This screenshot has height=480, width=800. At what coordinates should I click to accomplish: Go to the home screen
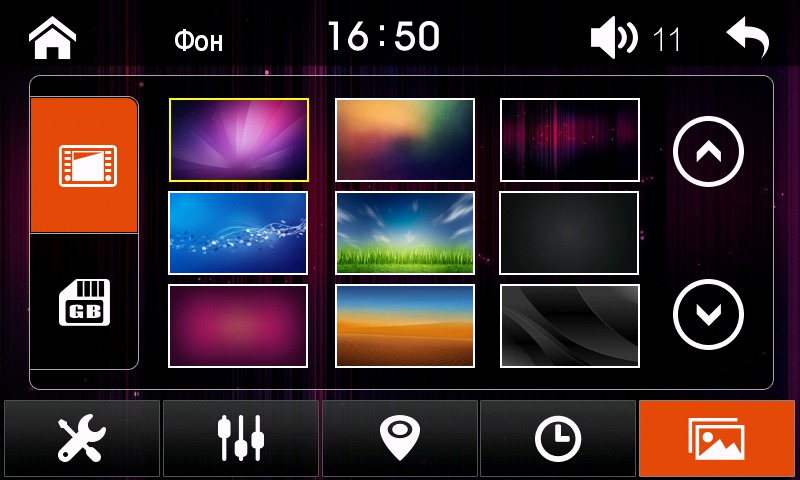pyautogui.click(x=52, y=38)
